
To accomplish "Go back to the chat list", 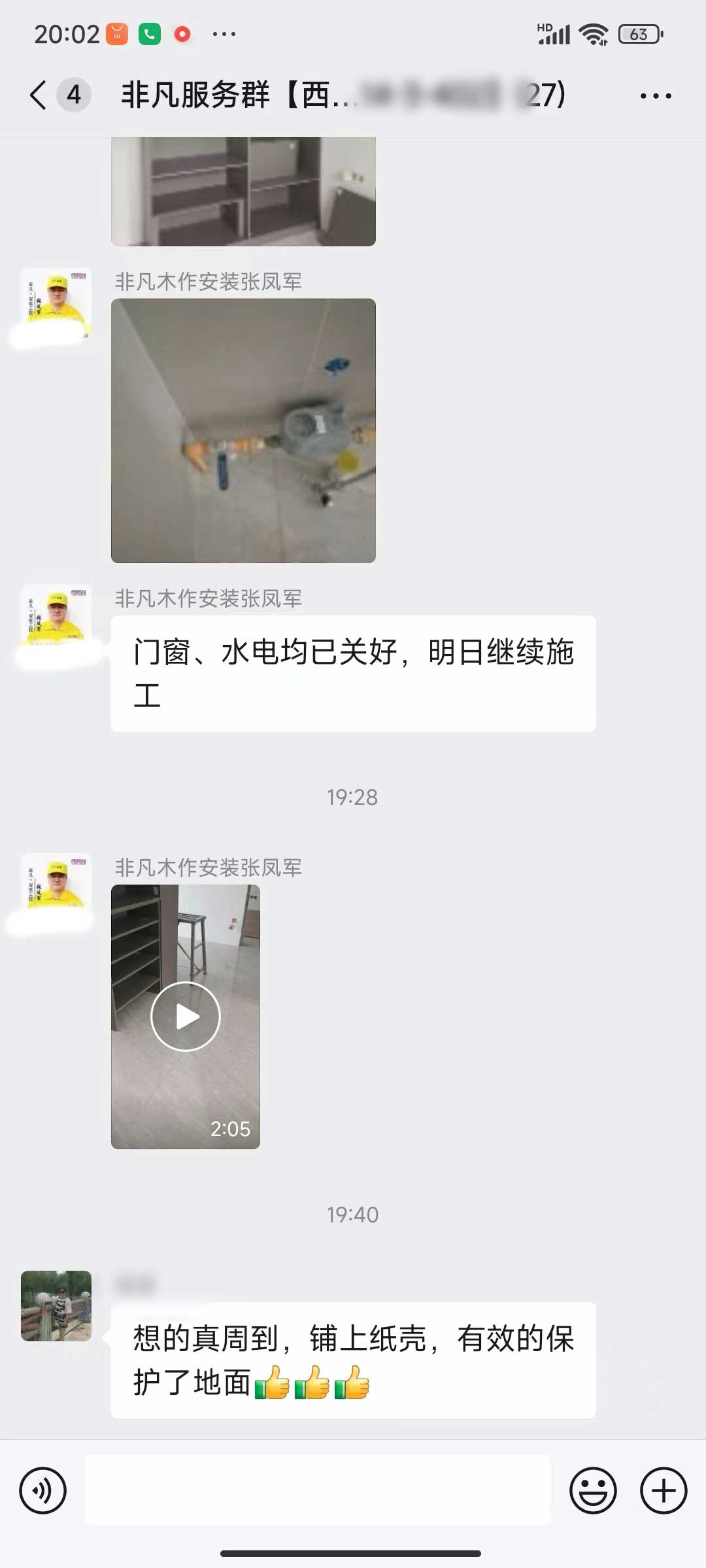I will 39,95.
